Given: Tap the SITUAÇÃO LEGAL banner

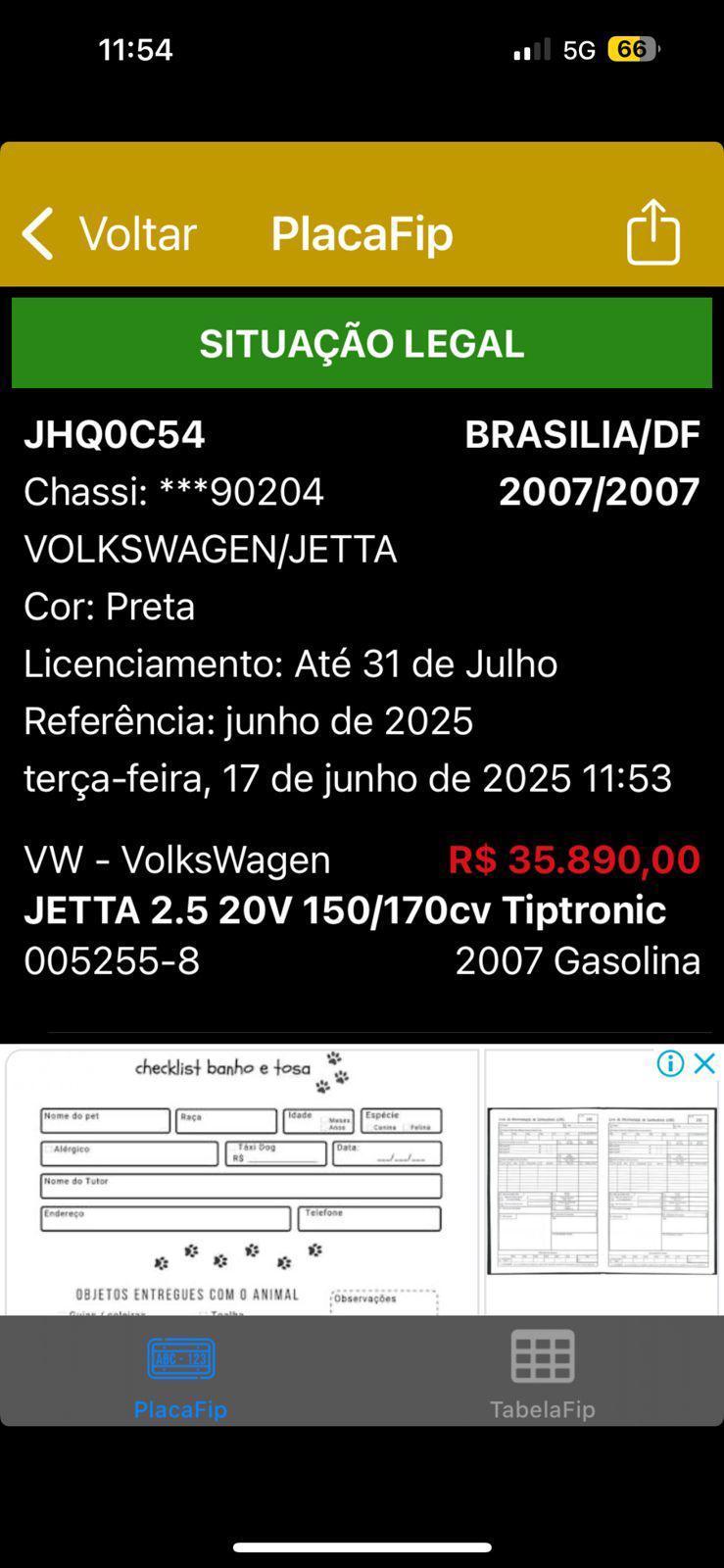Looking at the screenshot, I should coord(362,343).
